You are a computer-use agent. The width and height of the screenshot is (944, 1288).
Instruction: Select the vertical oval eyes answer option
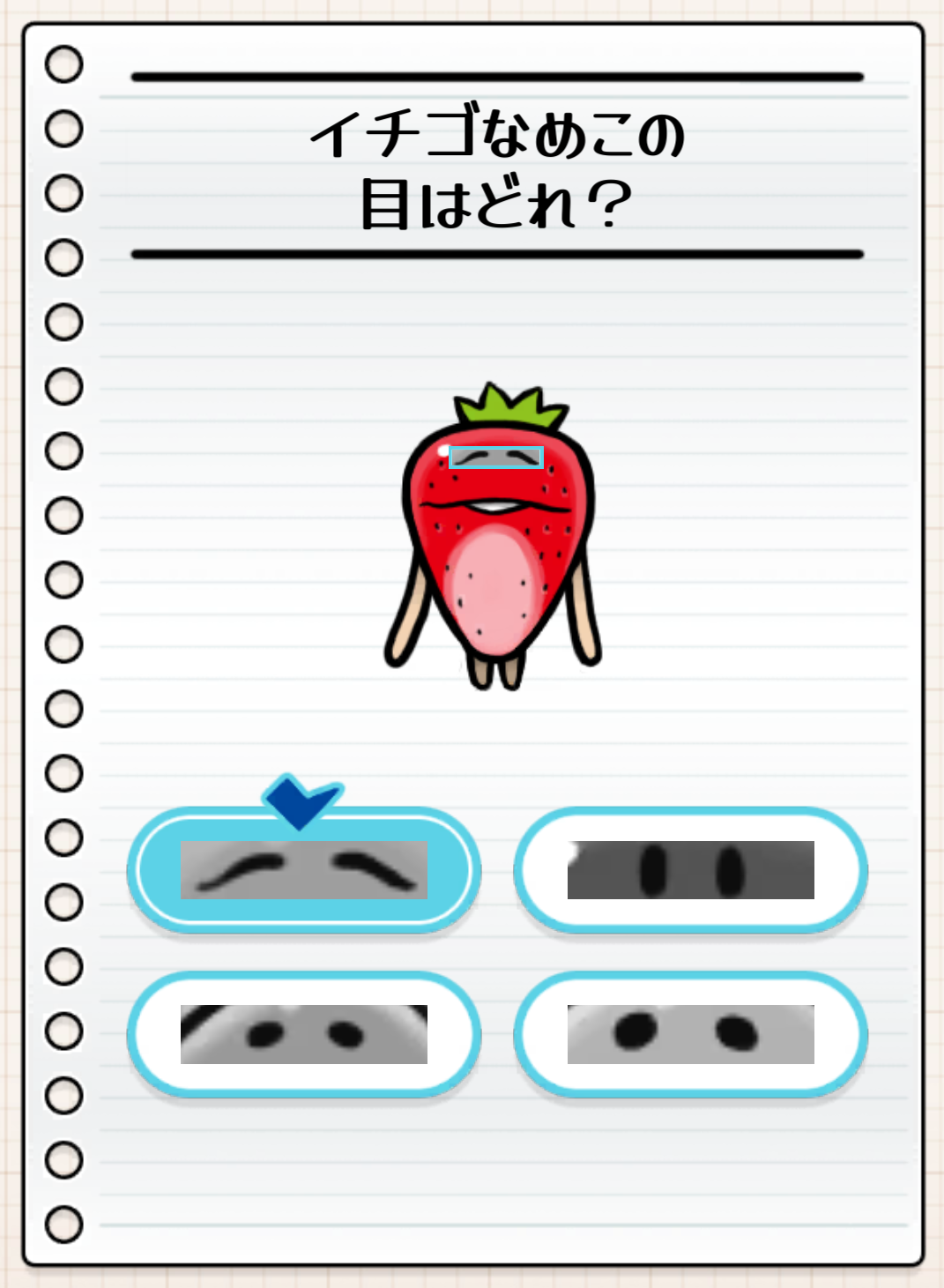click(x=692, y=870)
